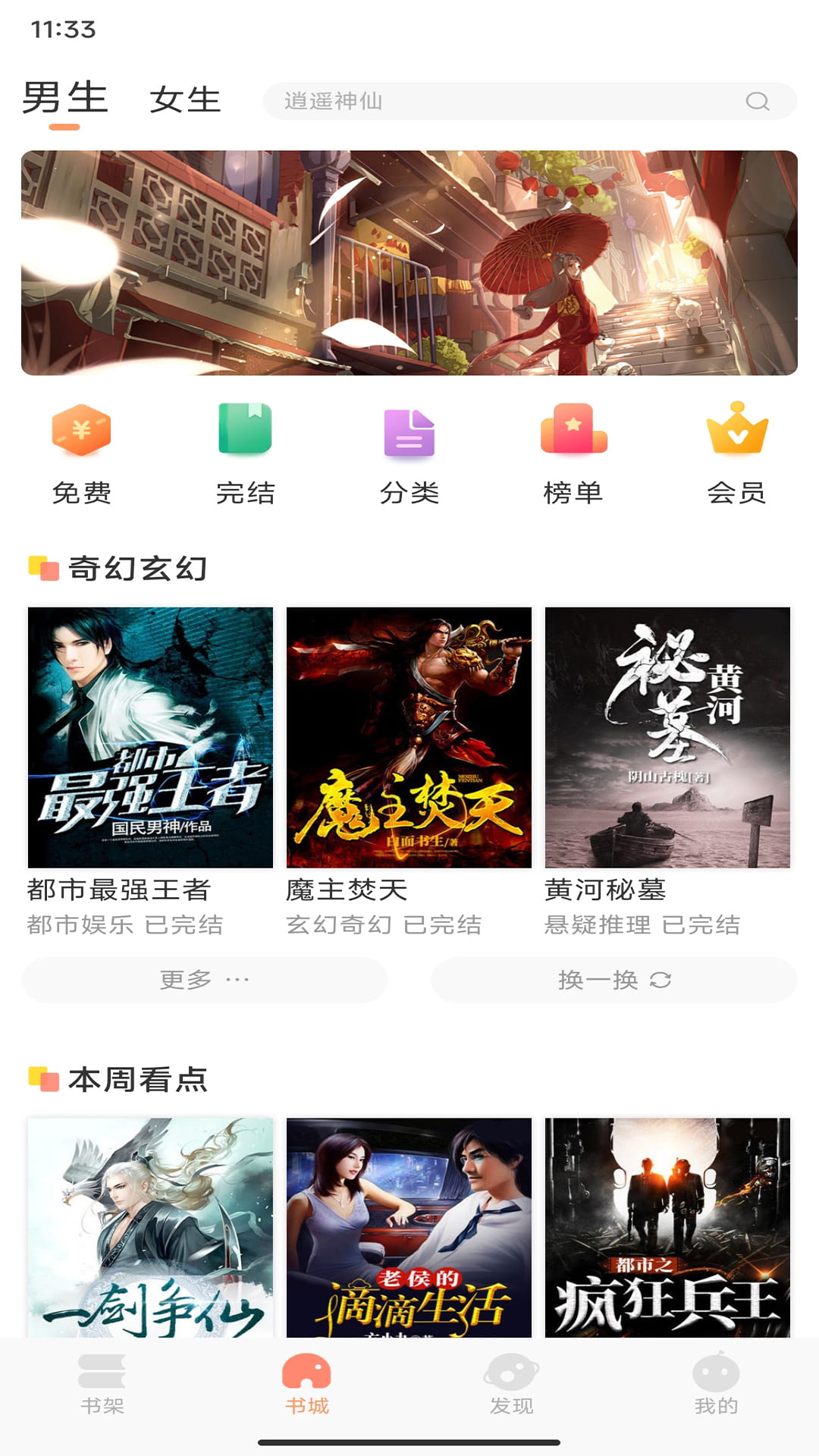This screenshot has height=1456, width=819.
Task: Tap 更多 to see more fantasy books
Action: (203, 980)
